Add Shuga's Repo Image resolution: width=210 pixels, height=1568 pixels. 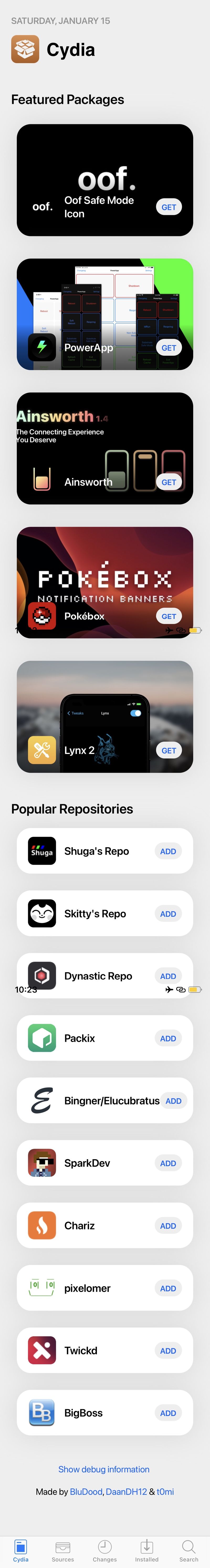coord(168,852)
